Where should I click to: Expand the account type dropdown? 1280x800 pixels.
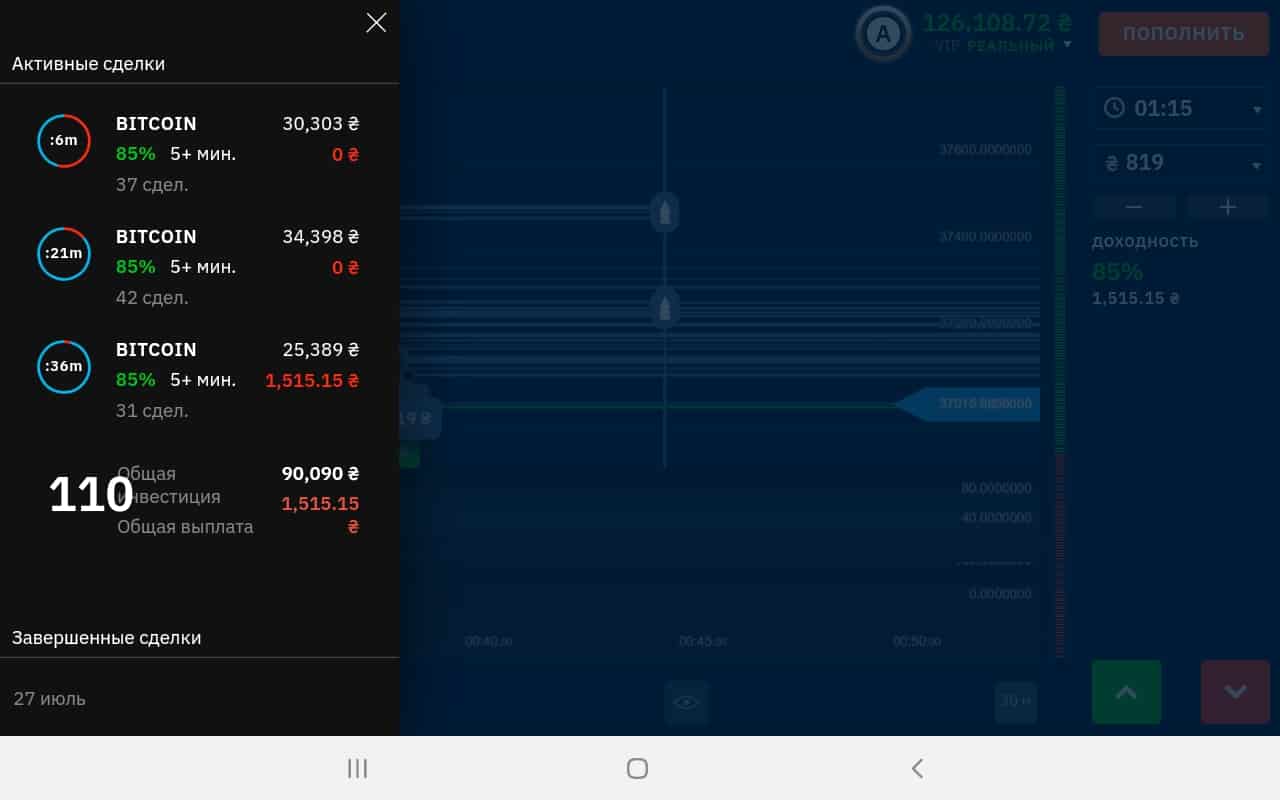click(1067, 45)
